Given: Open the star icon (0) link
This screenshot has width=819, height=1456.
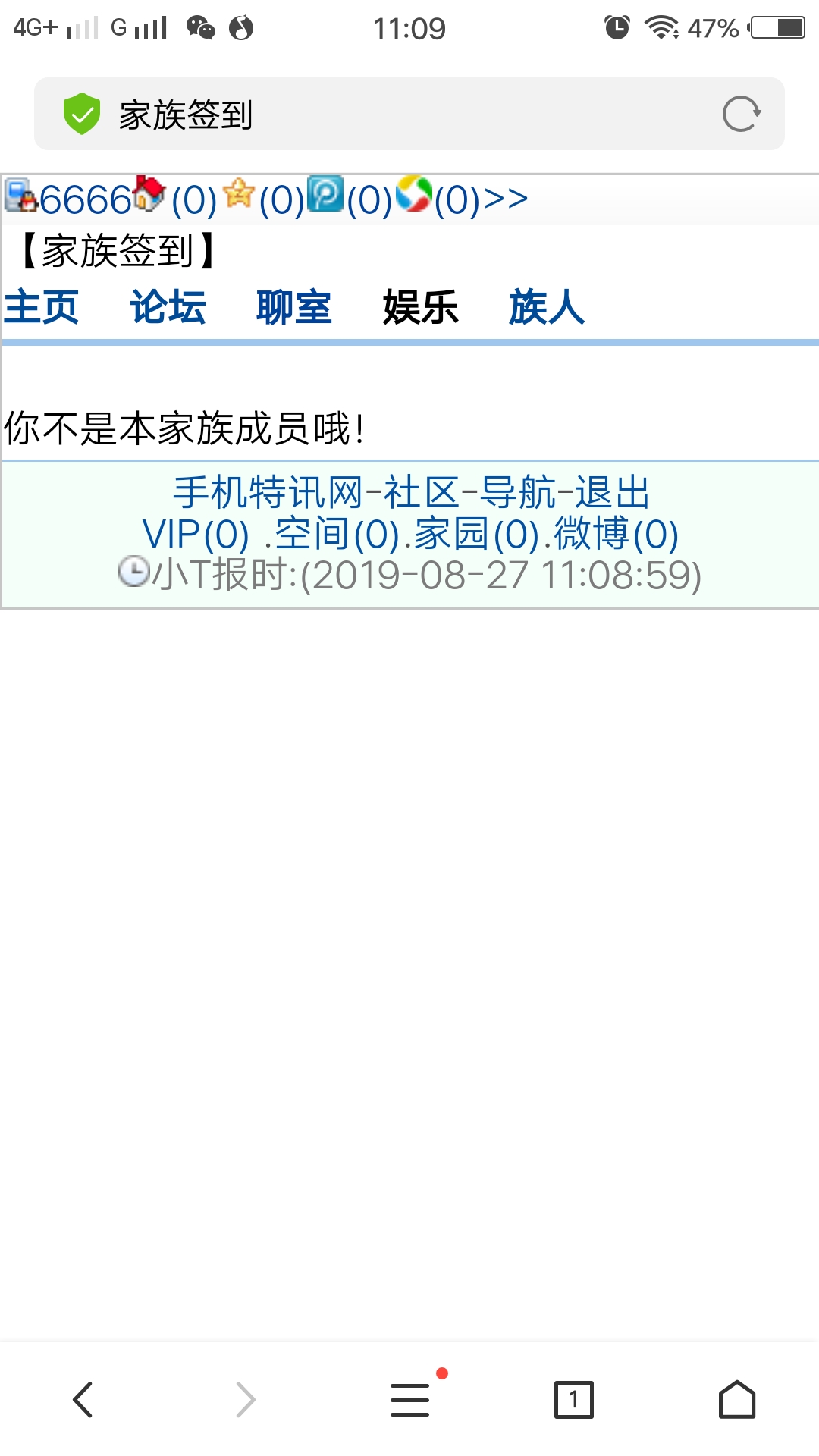Looking at the screenshot, I should pos(281,200).
